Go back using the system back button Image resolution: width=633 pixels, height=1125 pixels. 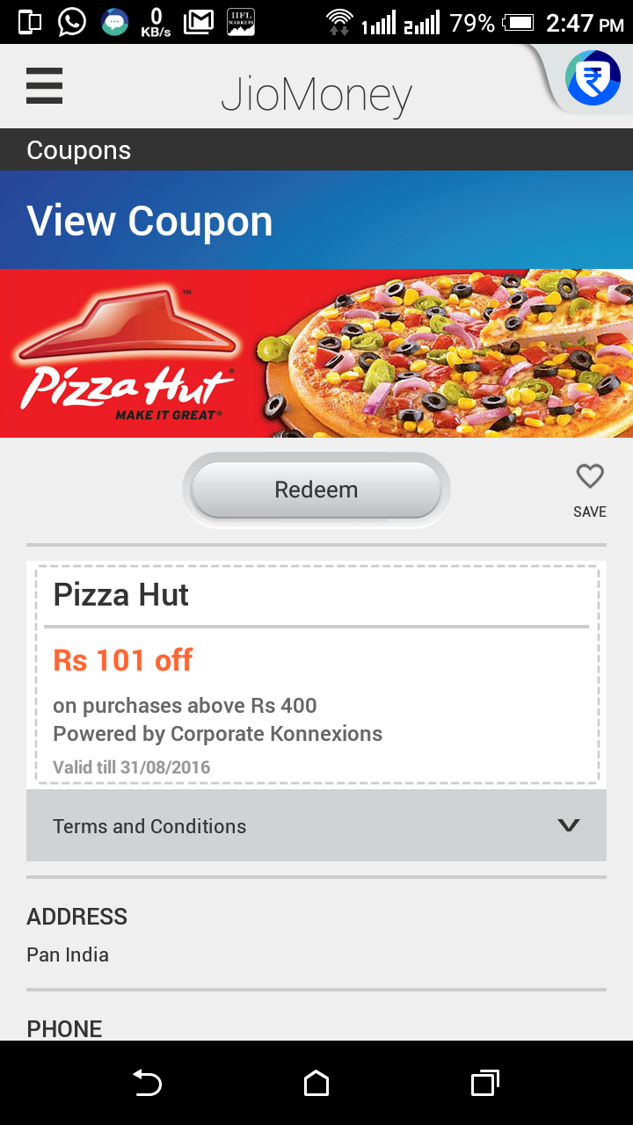147,1083
